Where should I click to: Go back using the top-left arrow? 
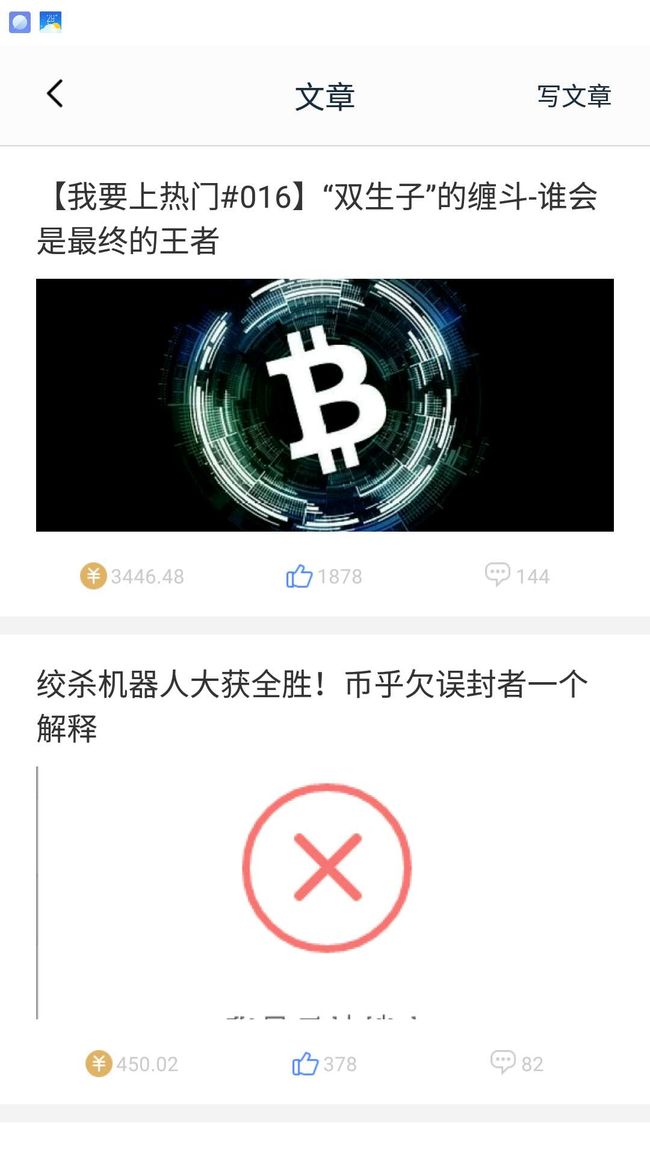(55, 94)
